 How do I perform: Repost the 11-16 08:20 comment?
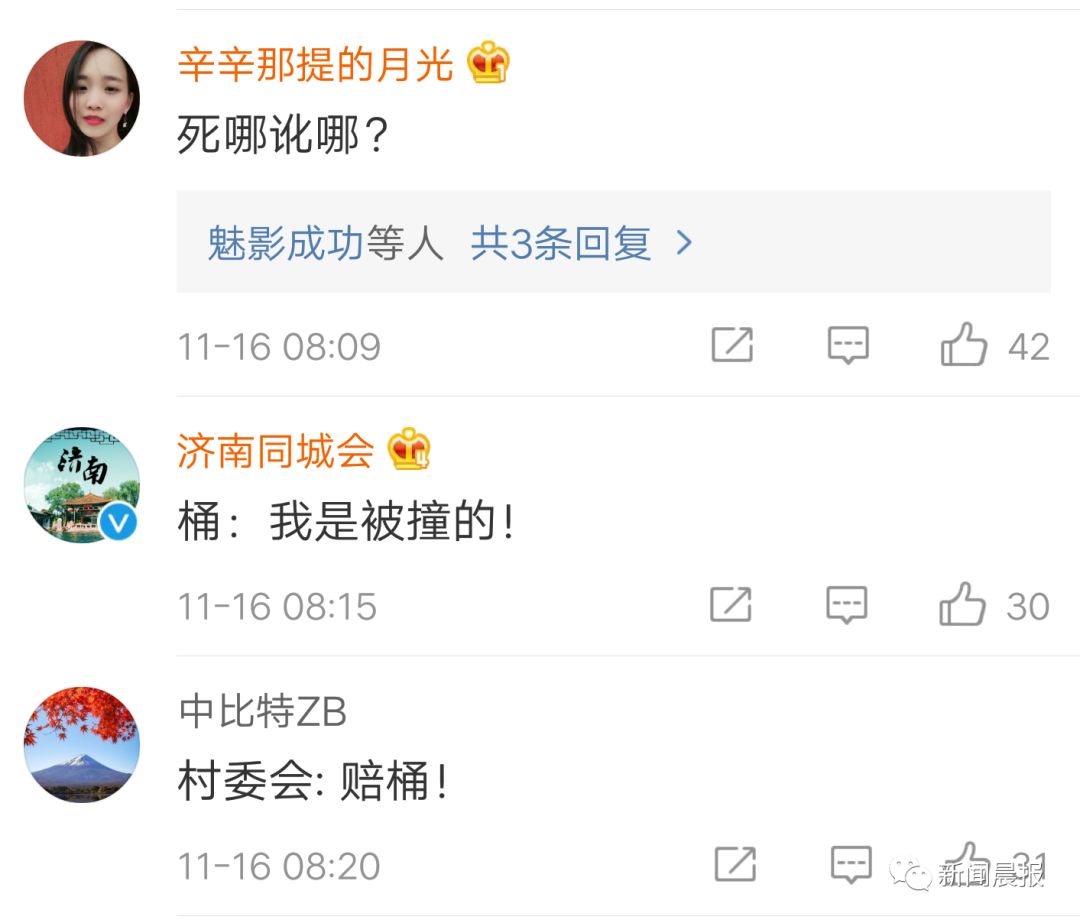tap(735, 864)
